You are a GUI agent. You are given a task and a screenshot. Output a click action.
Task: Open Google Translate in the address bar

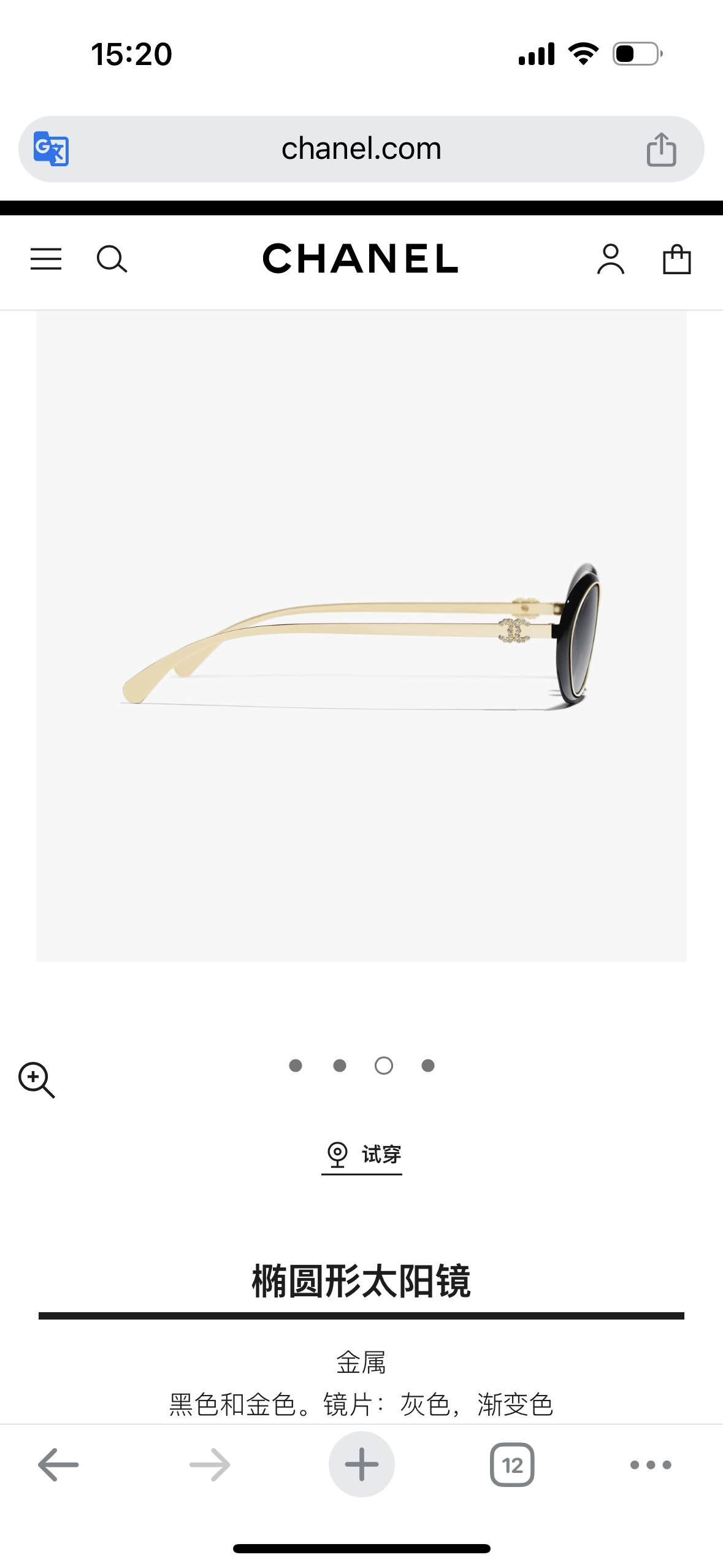[x=52, y=148]
